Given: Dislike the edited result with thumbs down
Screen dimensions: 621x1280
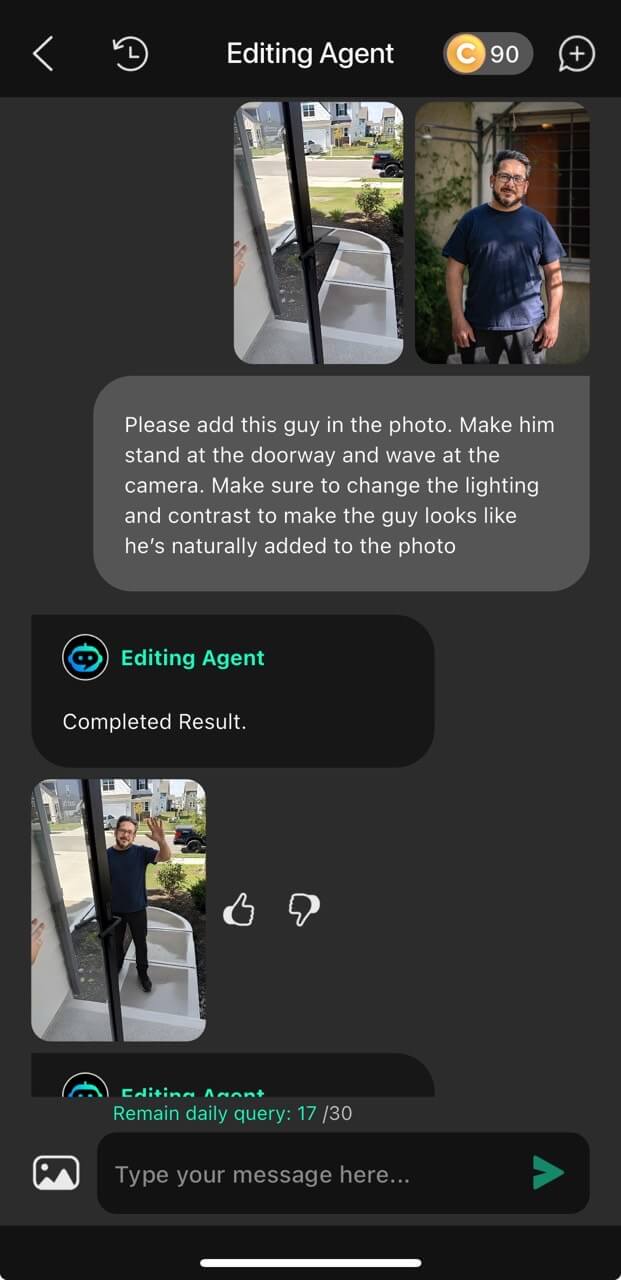Looking at the screenshot, I should tap(303, 910).
